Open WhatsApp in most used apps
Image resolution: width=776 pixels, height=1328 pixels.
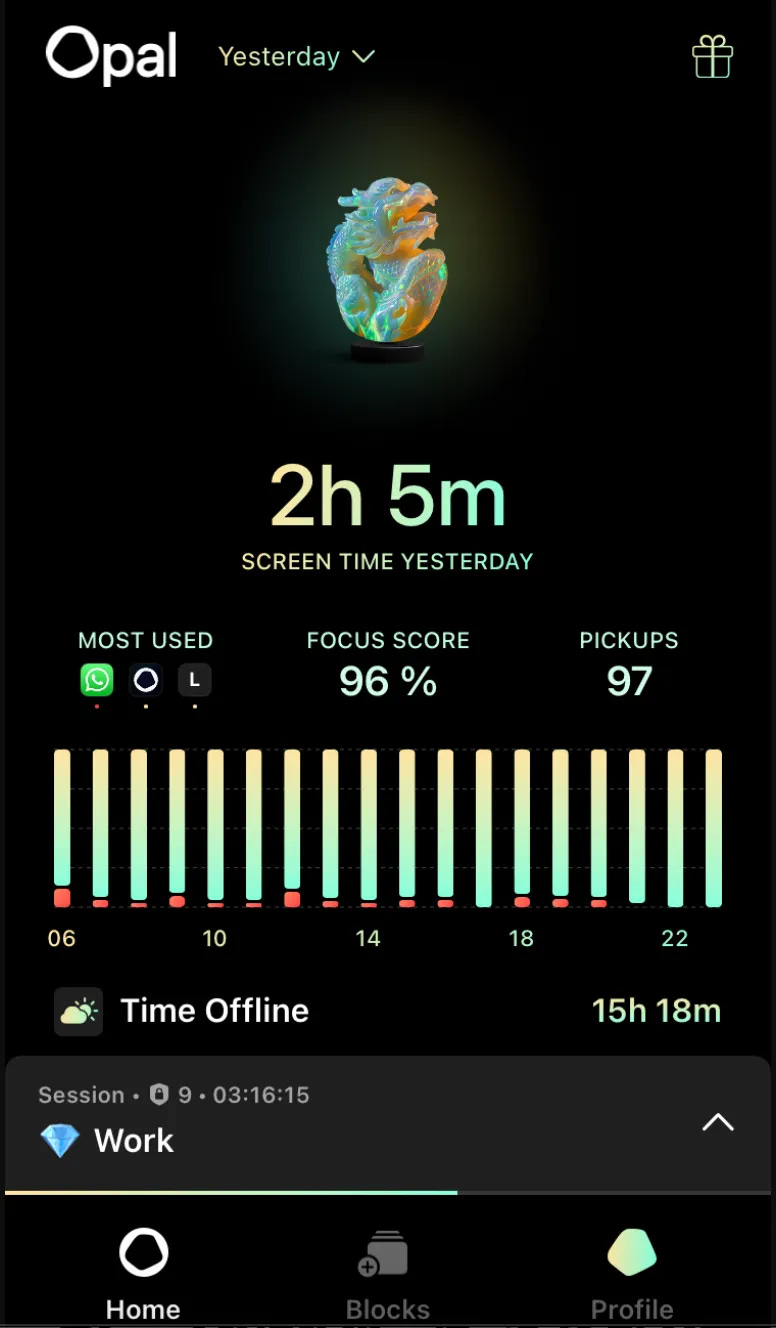tap(97, 681)
